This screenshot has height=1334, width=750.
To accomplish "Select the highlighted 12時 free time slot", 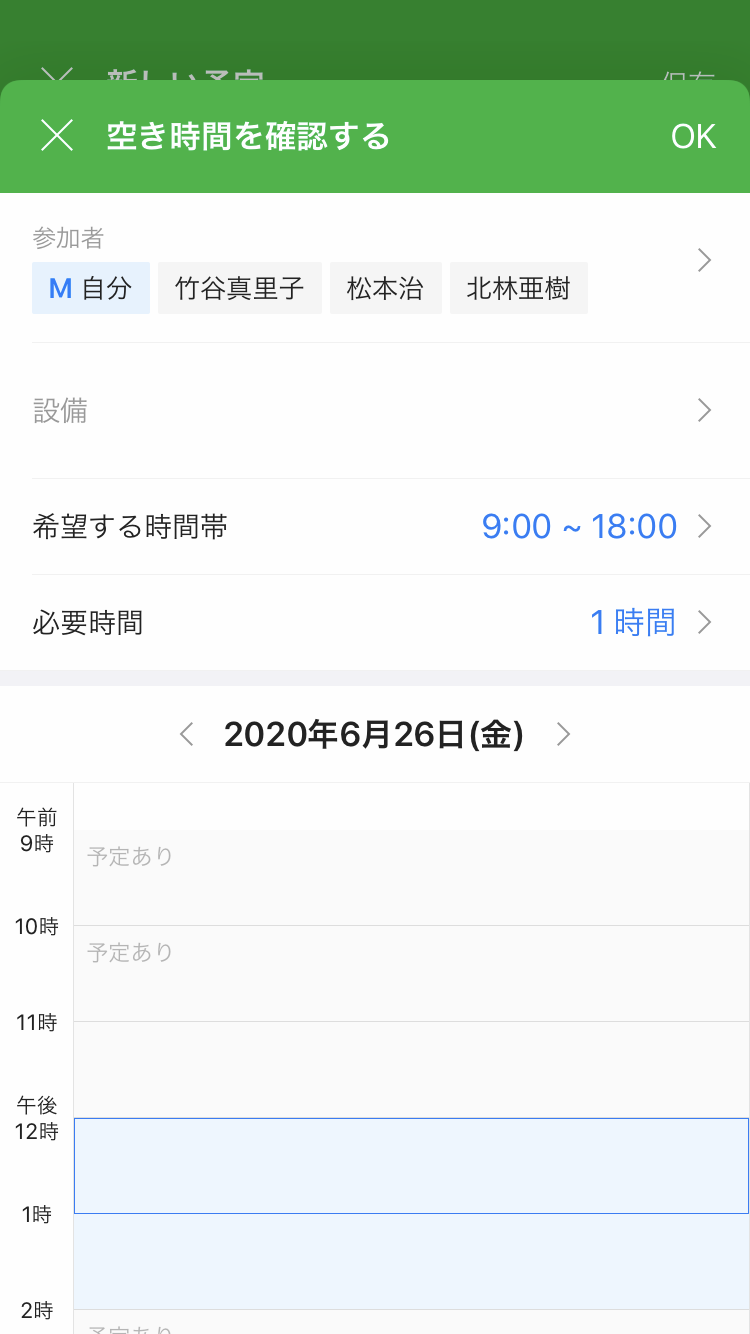I will (x=411, y=1166).
